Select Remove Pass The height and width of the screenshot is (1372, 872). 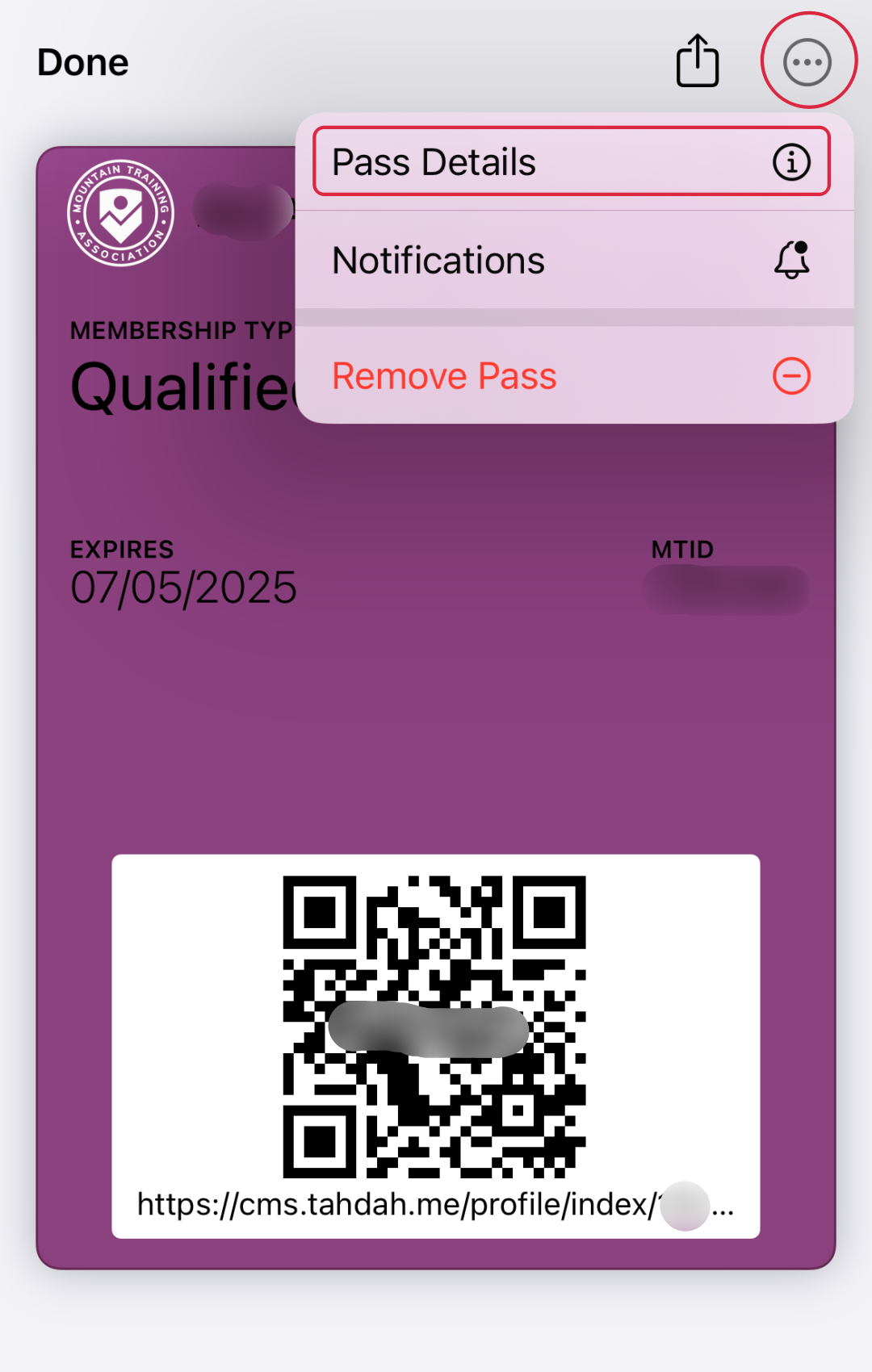[571, 376]
